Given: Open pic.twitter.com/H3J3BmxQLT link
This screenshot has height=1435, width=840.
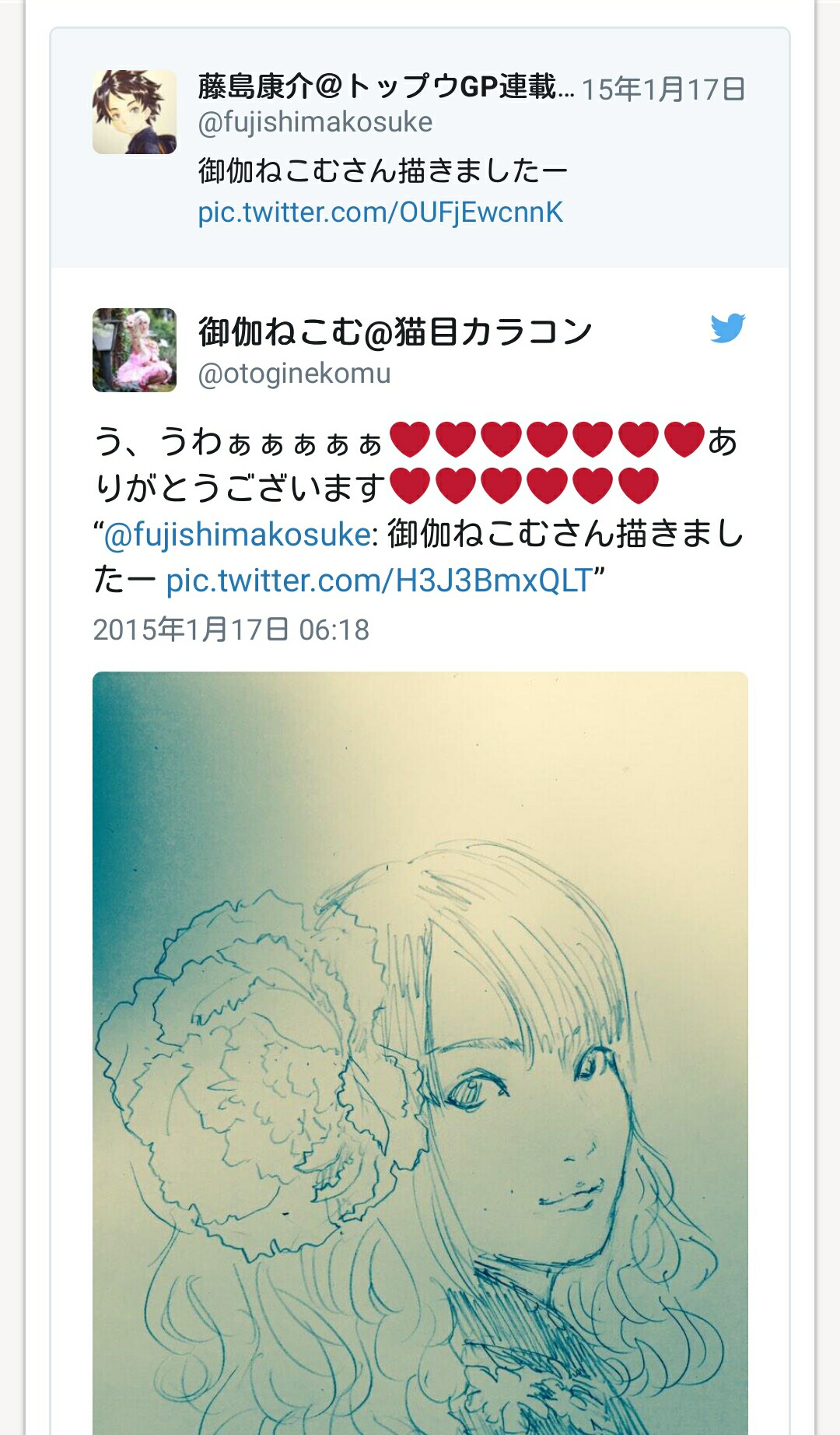Looking at the screenshot, I should coord(380,581).
